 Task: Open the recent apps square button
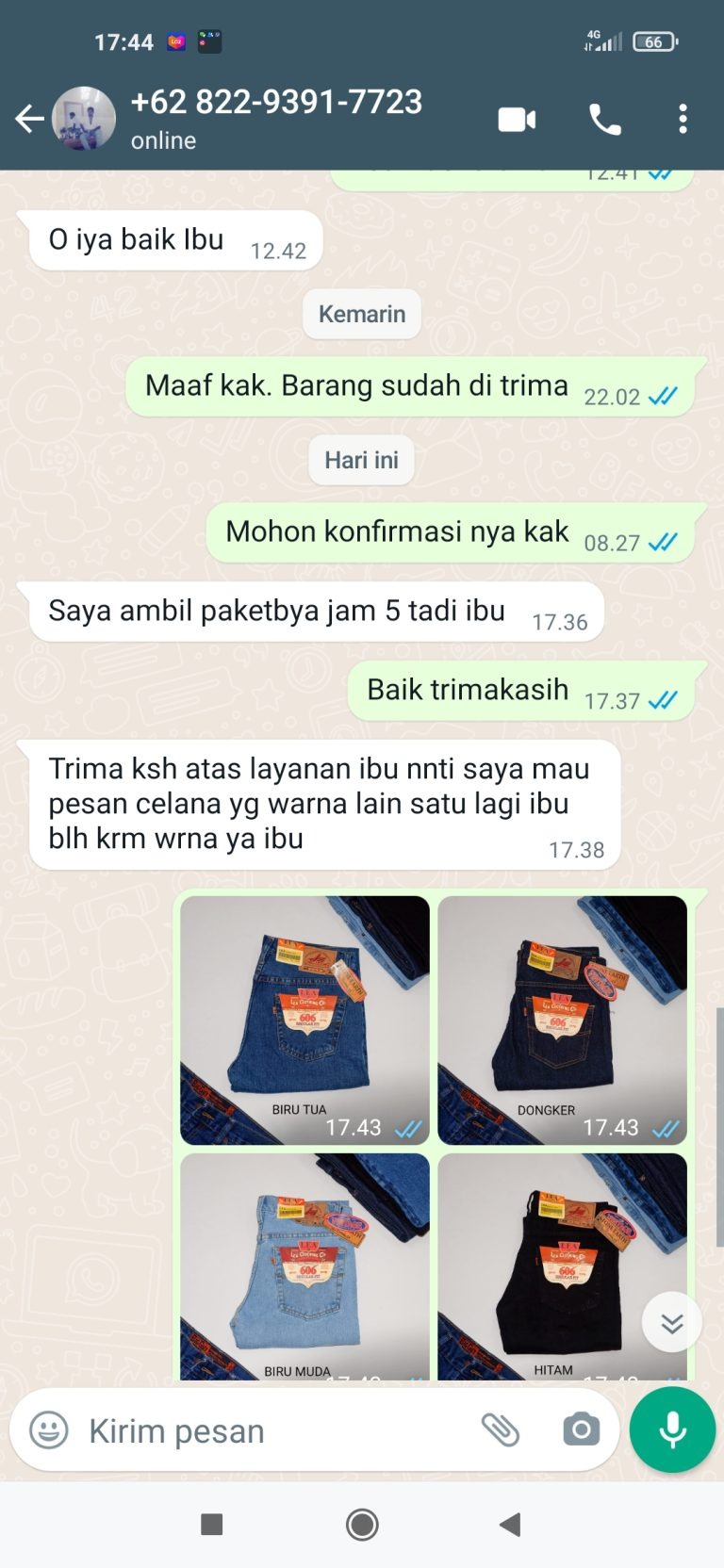212,1525
